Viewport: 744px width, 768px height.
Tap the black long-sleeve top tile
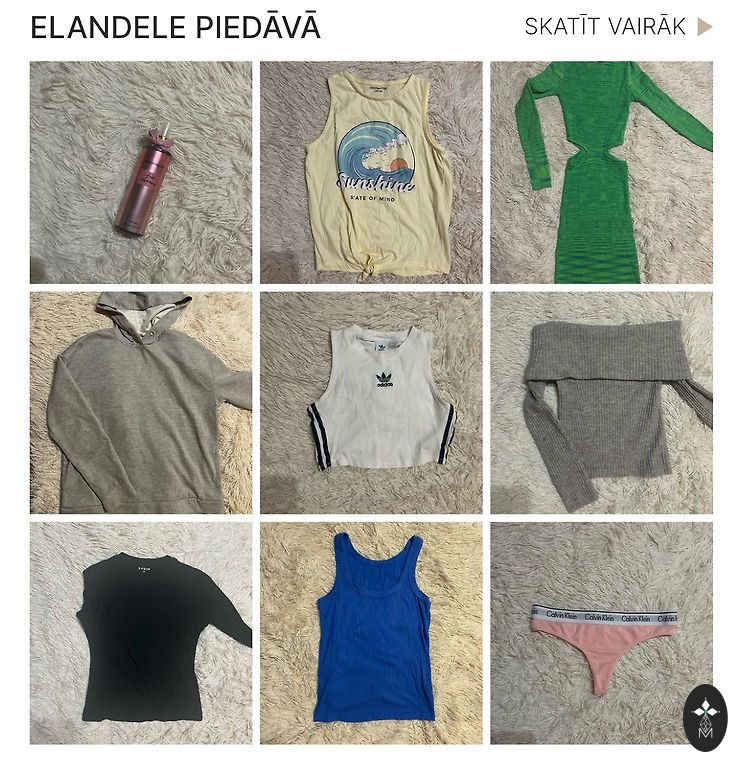click(141, 633)
